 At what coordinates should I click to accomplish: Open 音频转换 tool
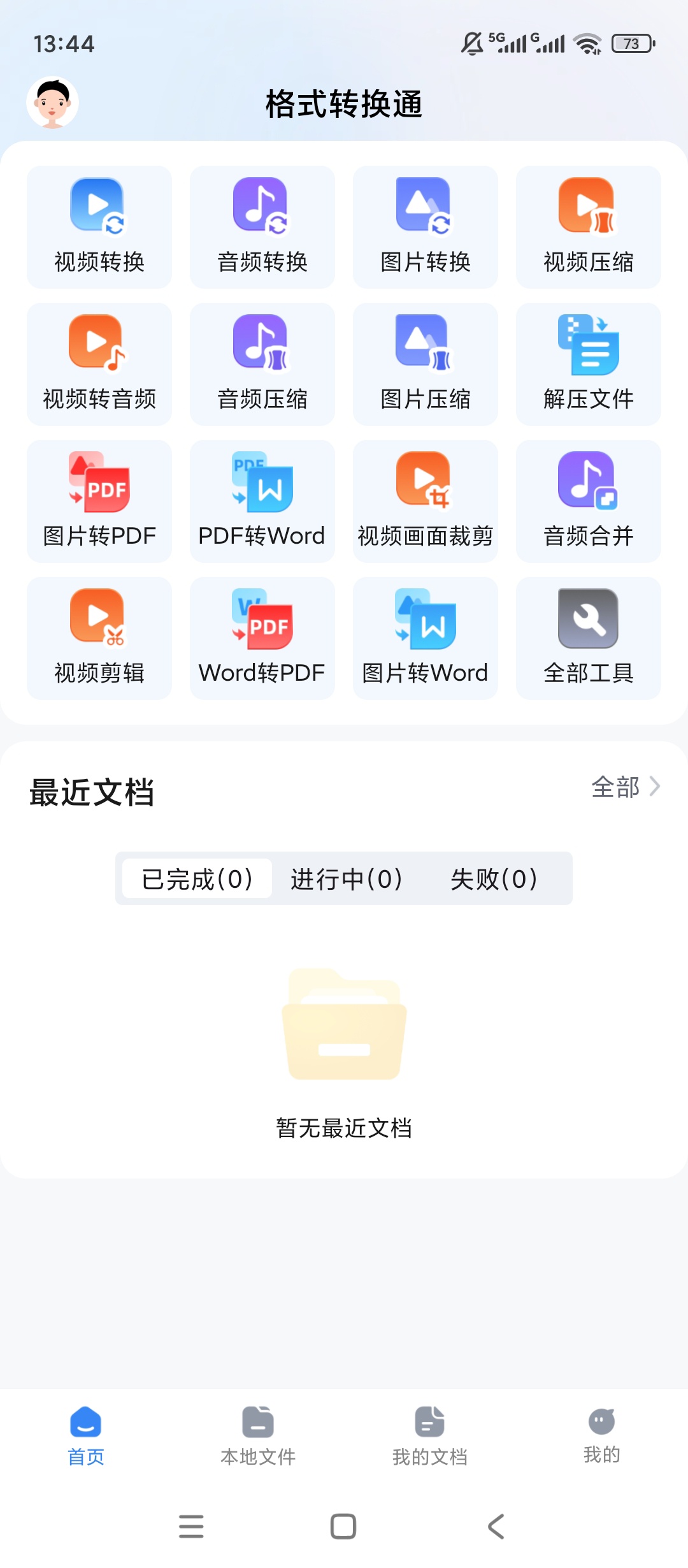pos(262,227)
